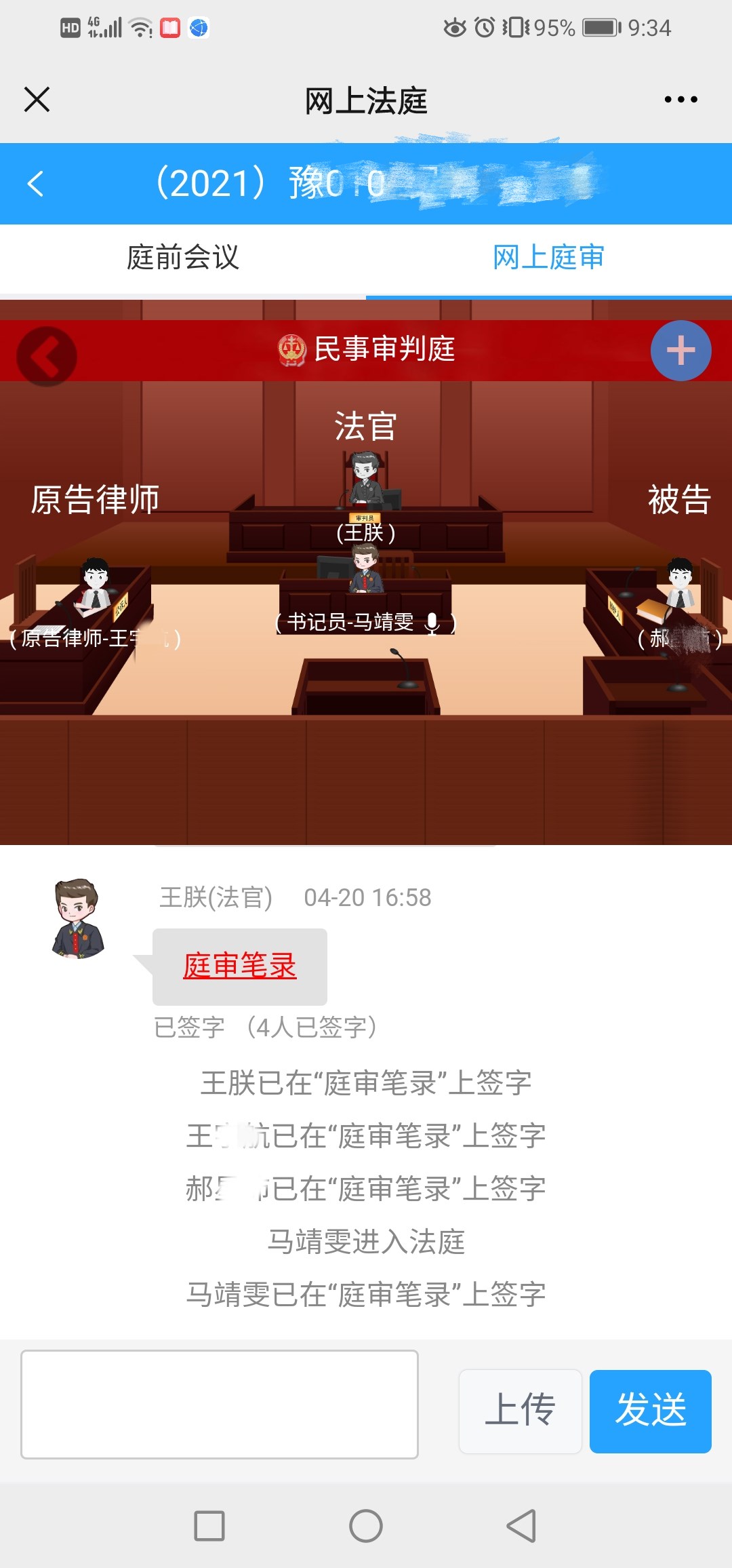
Task: Open recent apps from navigation bar
Action: [209, 1526]
